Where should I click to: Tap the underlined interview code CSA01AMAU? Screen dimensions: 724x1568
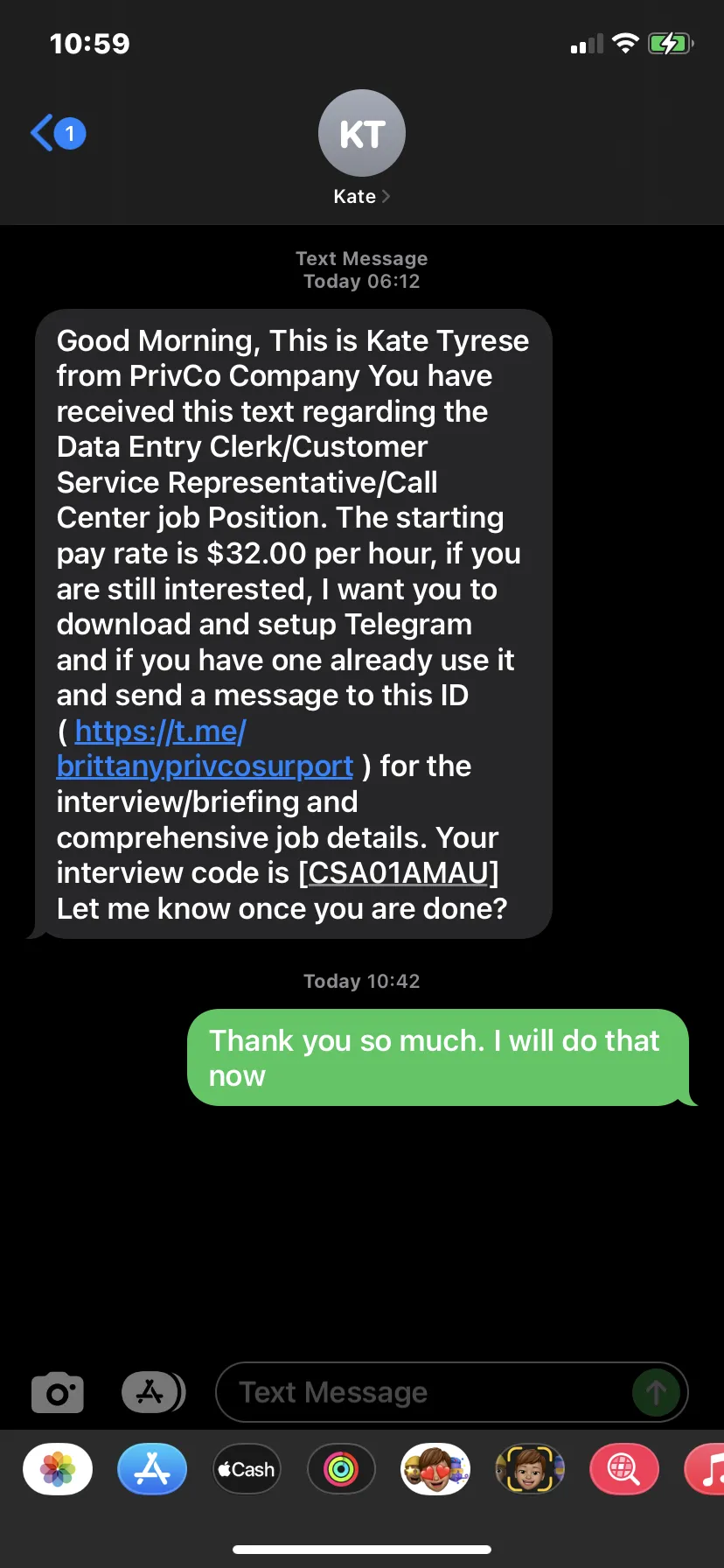pyautogui.click(x=399, y=872)
